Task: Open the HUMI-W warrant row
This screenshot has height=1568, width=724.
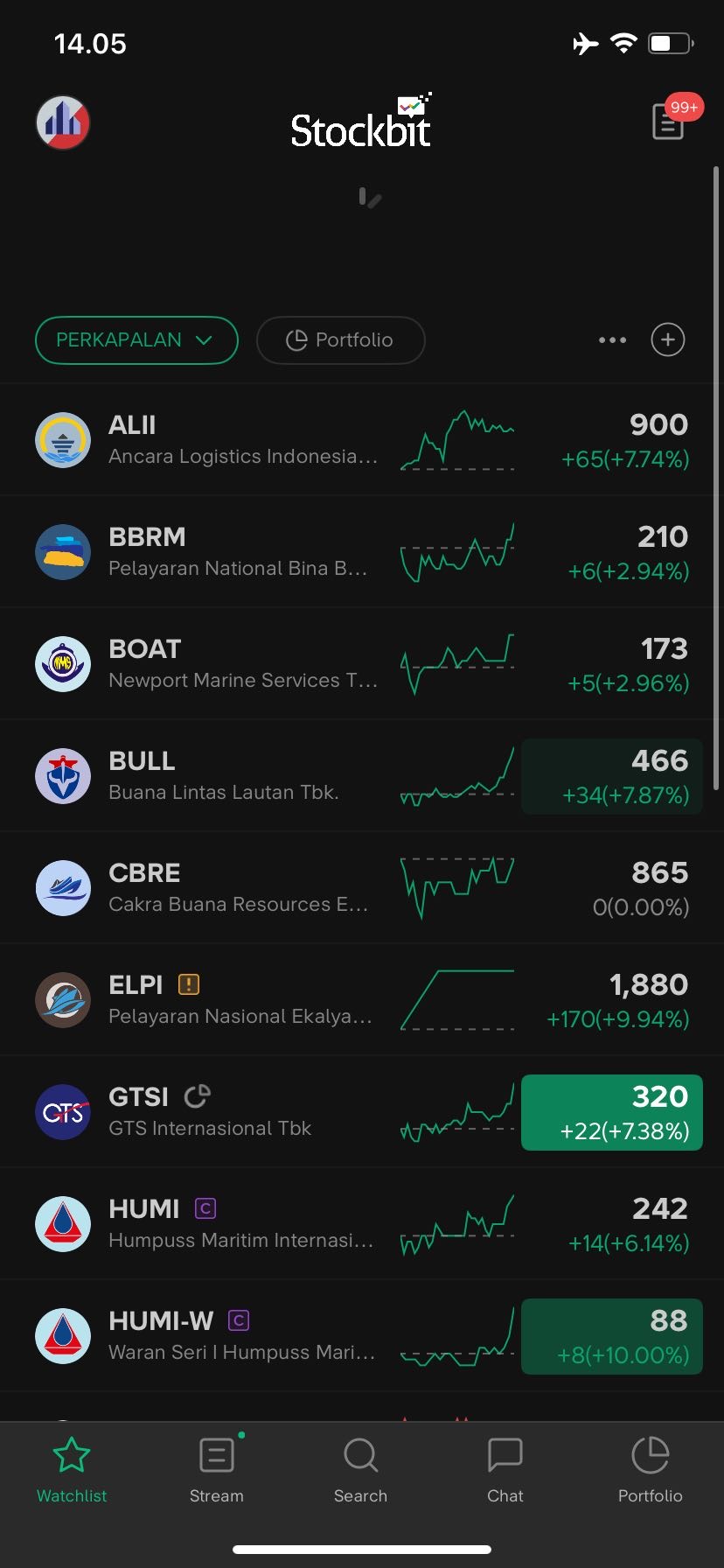Action: point(241,1336)
